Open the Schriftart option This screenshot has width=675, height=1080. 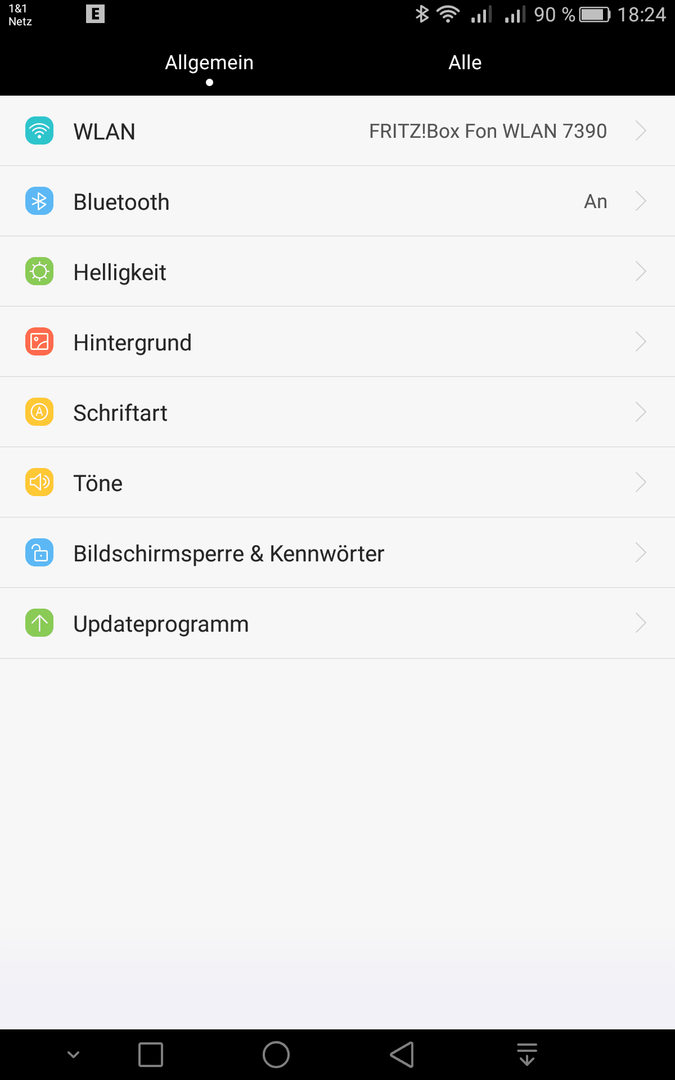[x=338, y=412]
